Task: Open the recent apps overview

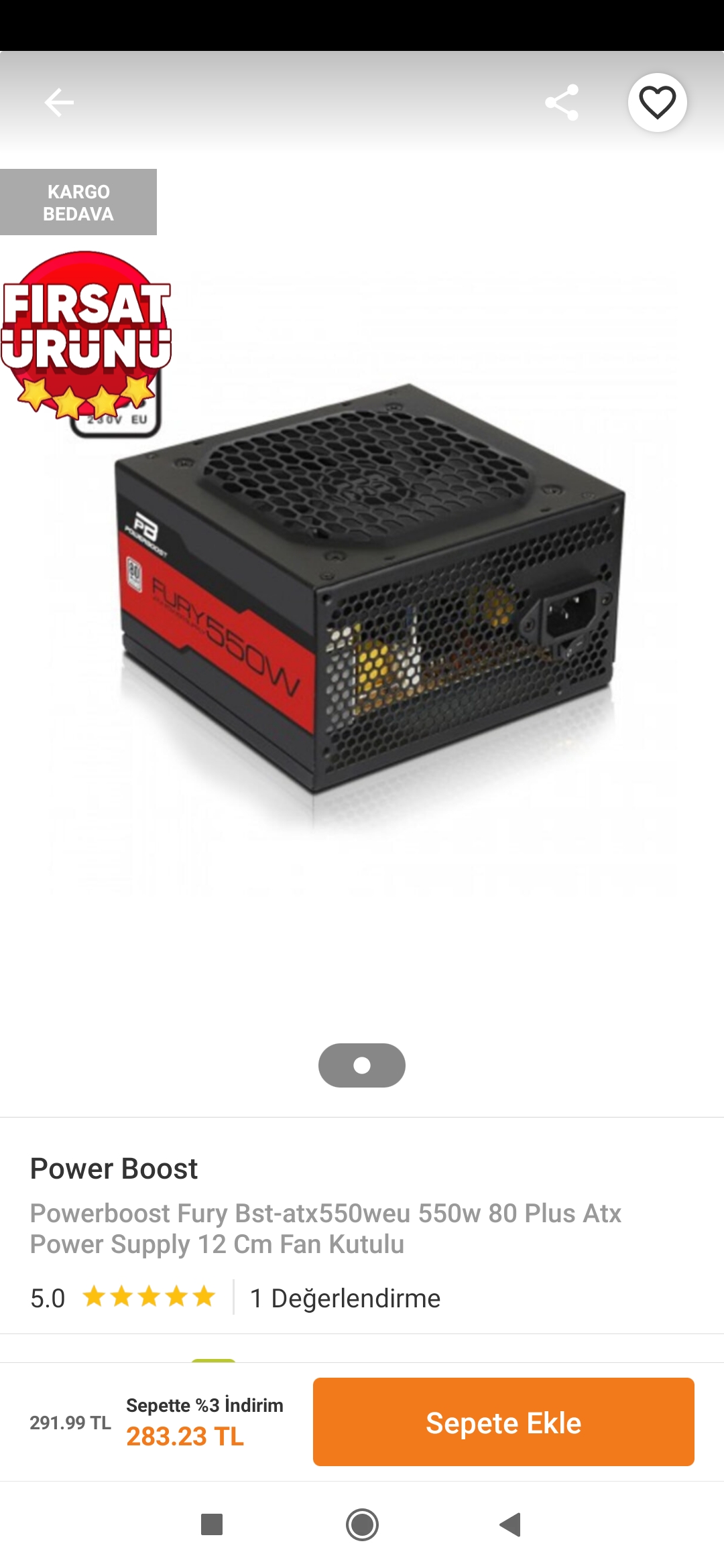Action: coord(212,1524)
